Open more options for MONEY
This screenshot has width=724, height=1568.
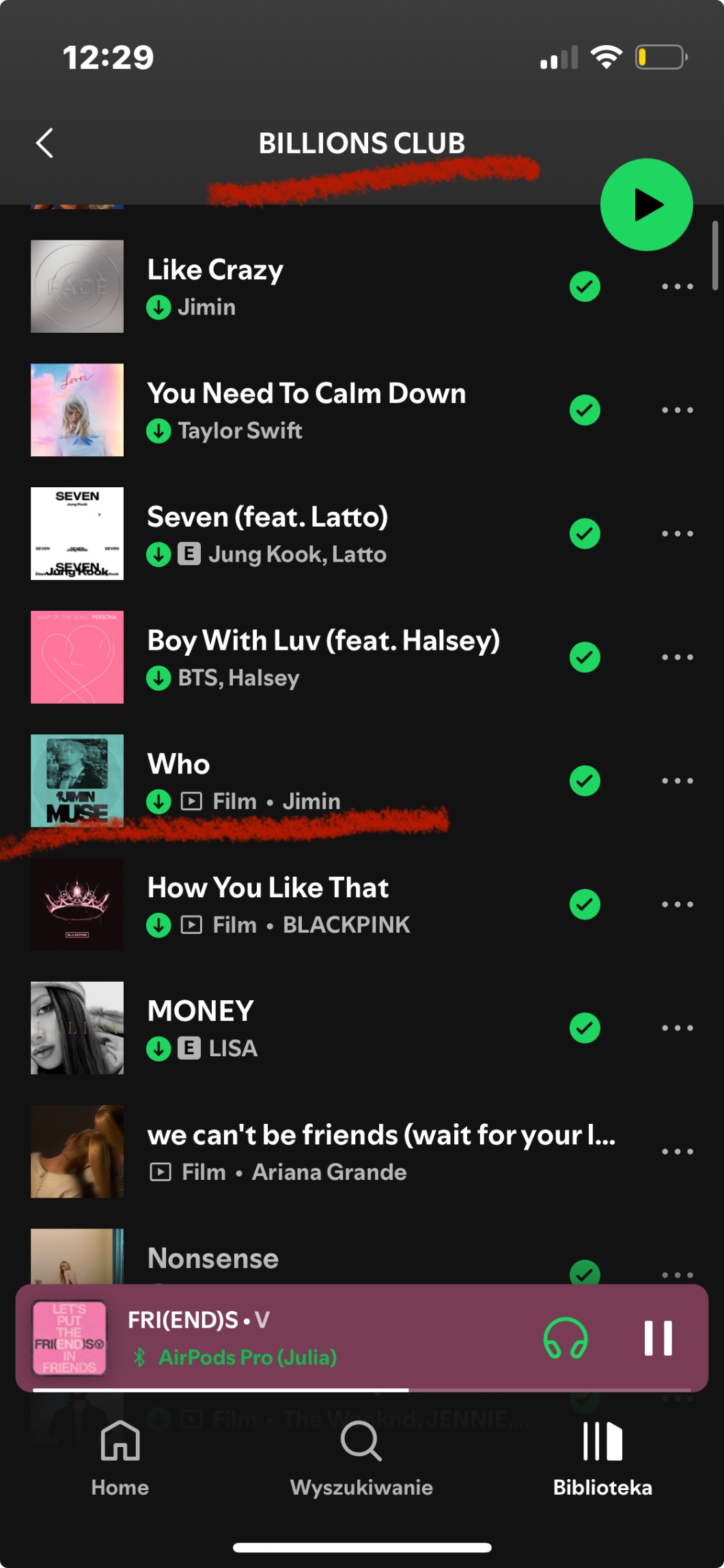click(x=677, y=1028)
